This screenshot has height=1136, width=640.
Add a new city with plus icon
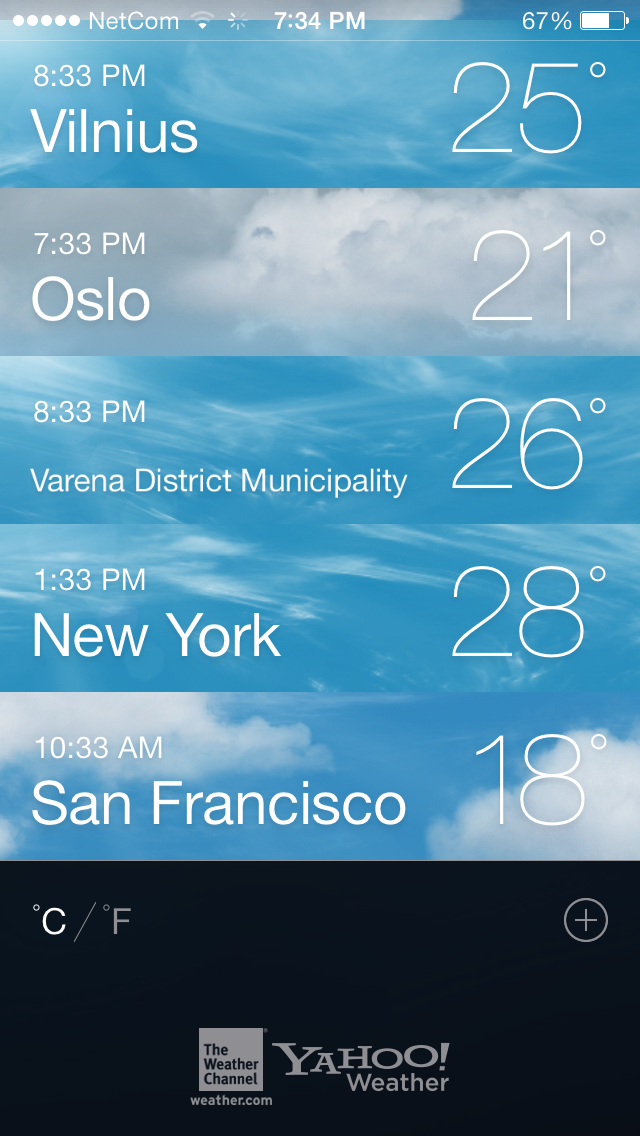(x=585, y=921)
